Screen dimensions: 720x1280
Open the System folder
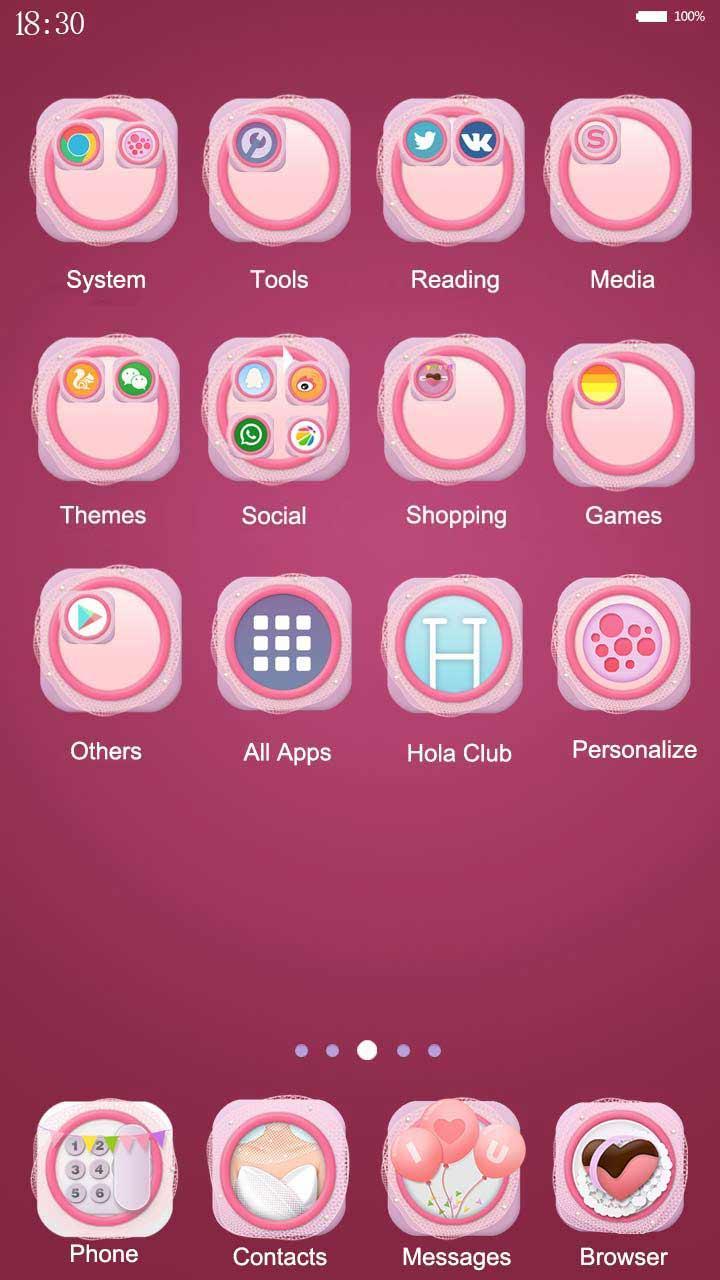click(x=106, y=171)
